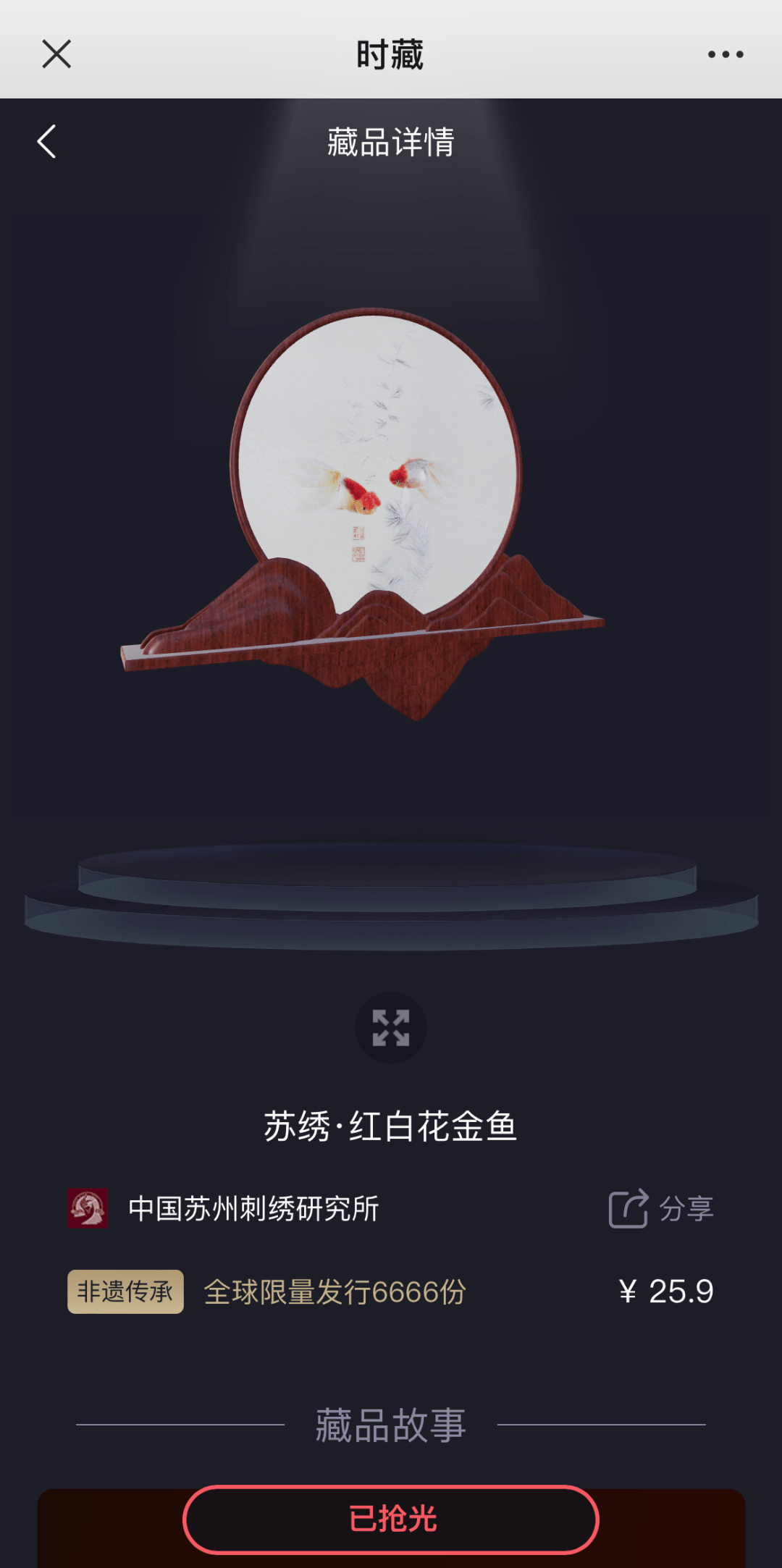The width and height of the screenshot is (782, 1568).
Task: Switch to the 时藏 title bar
Action: (391, 53)
